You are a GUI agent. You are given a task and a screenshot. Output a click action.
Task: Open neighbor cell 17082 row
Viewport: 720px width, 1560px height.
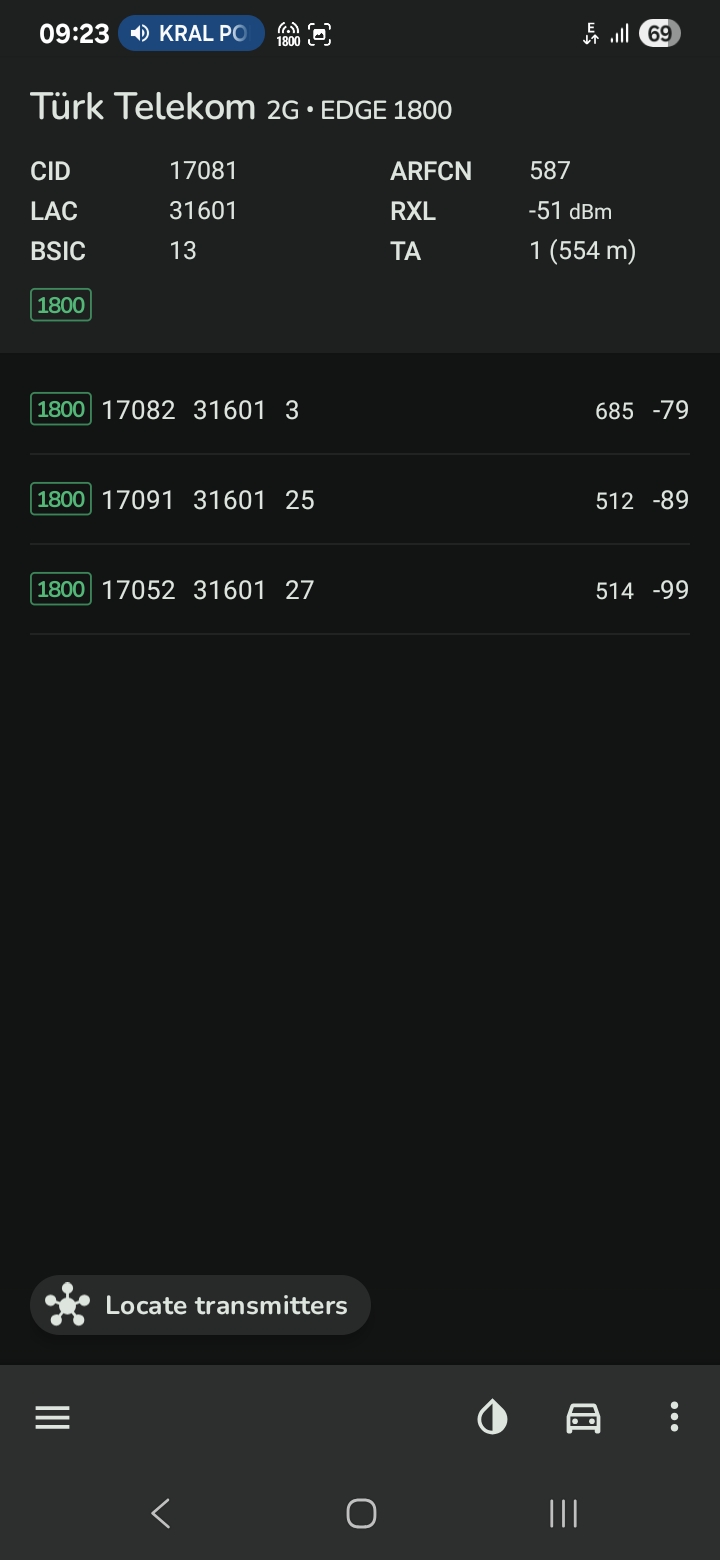click(x=360, y=410)
